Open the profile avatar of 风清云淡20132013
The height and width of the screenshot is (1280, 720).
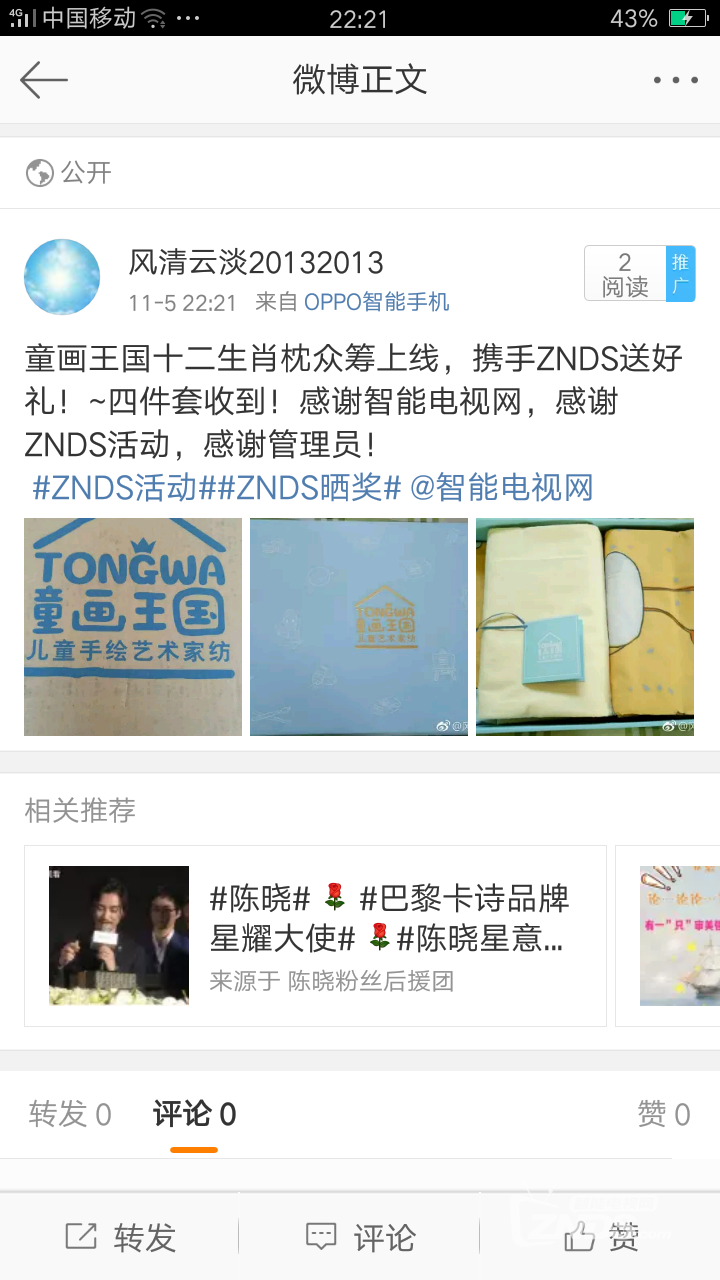pos(62,277)
